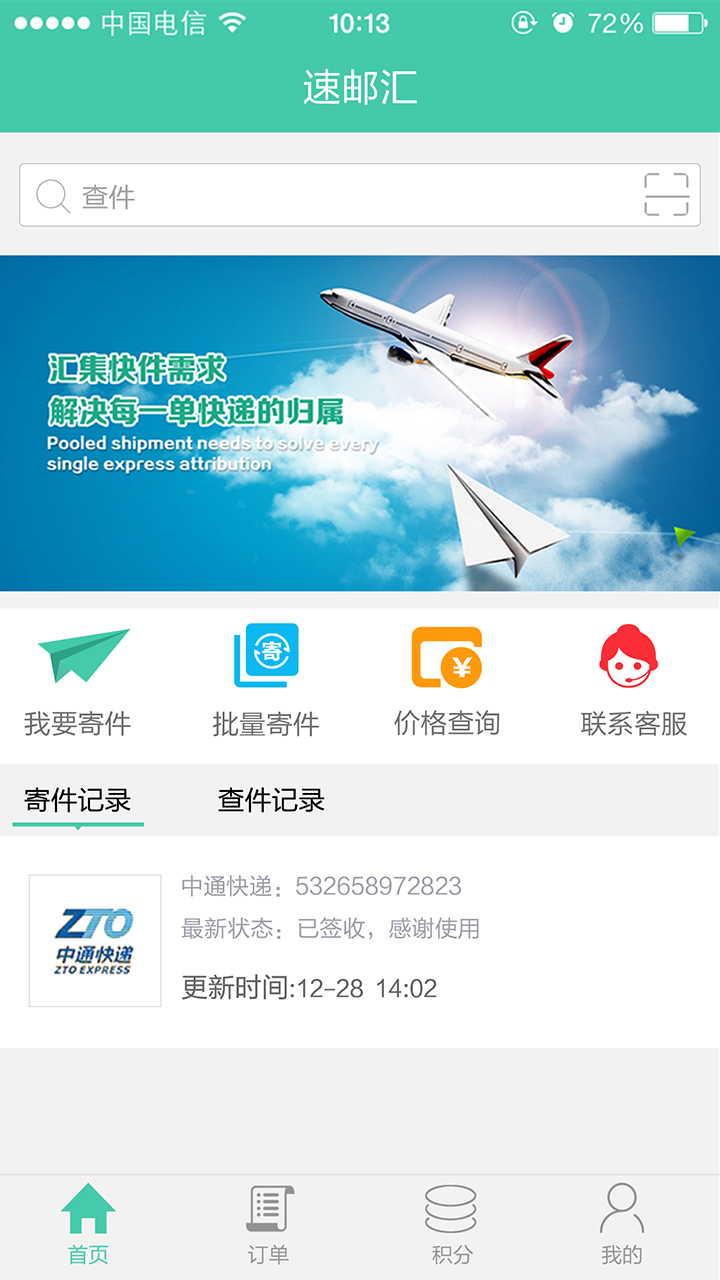Open the 中通快递 532658972823 record
This screenshot has height=1280, width=720.
360,941
